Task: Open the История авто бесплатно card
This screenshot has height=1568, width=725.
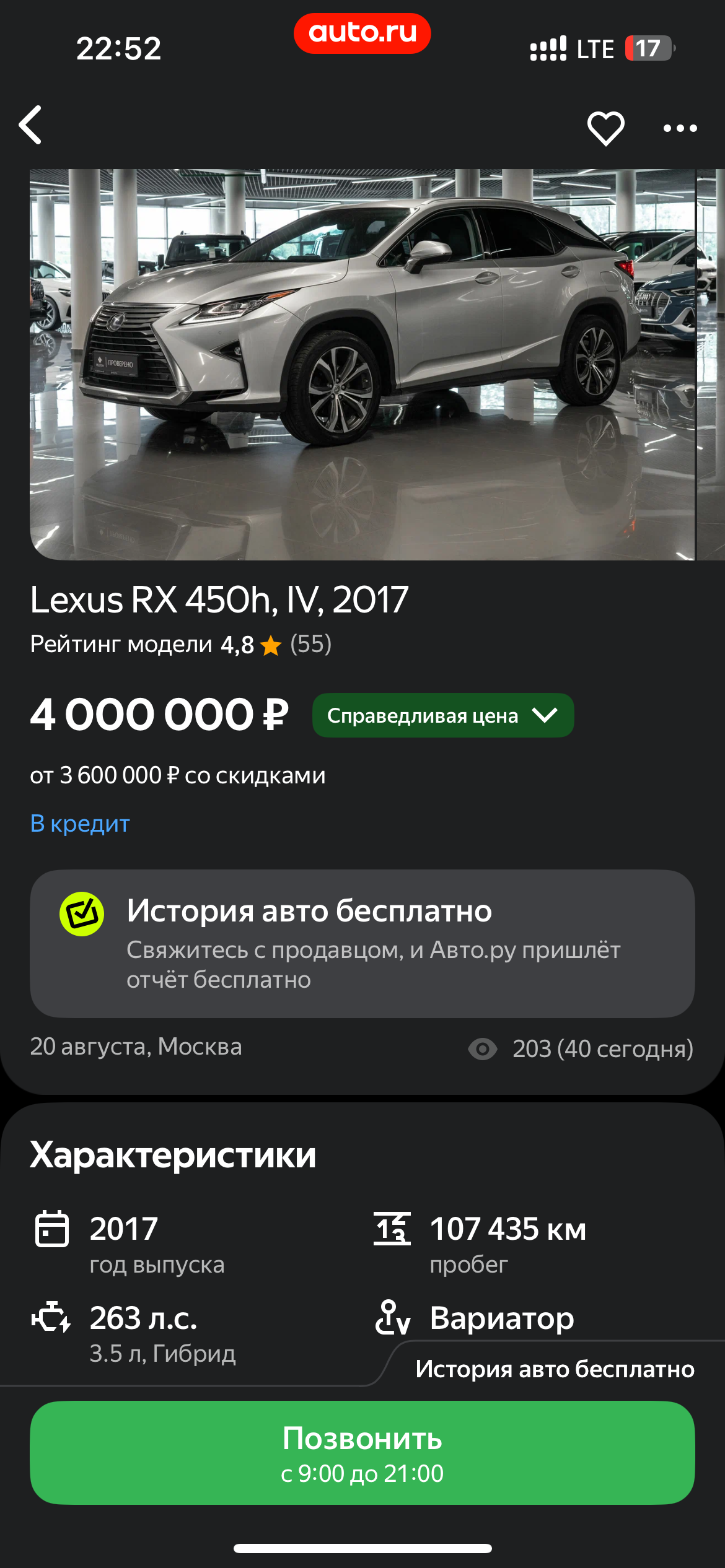Action: tap(362, 944)
